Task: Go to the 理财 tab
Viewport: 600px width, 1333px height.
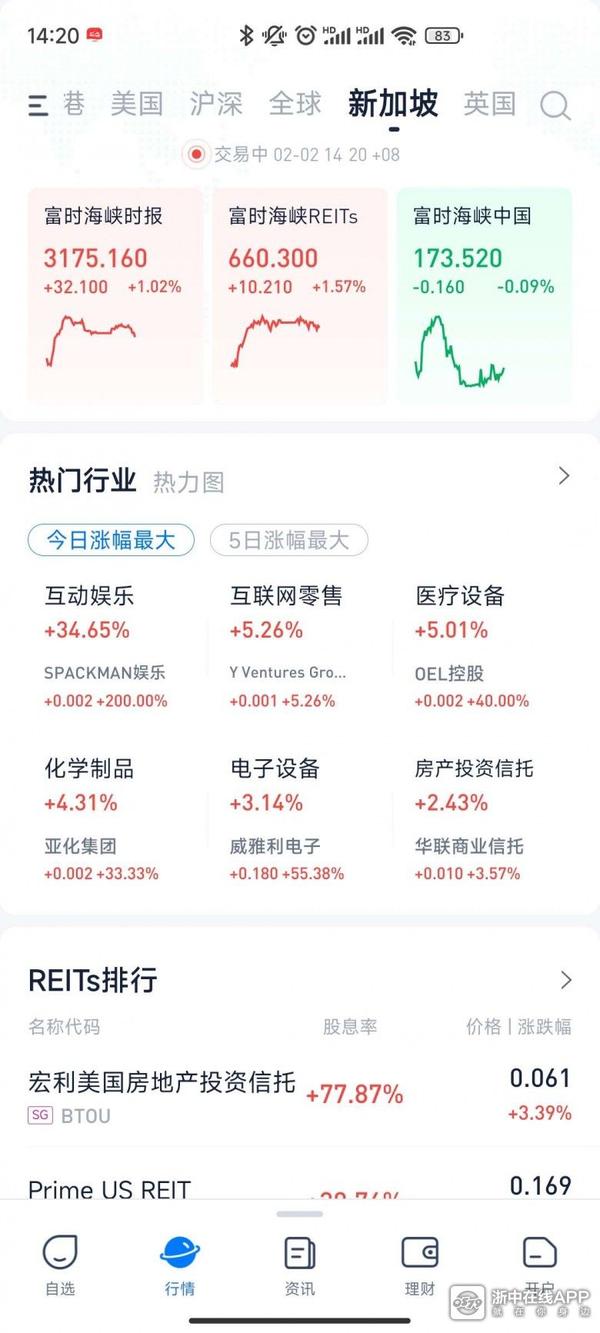Action: click(420, 1263)
